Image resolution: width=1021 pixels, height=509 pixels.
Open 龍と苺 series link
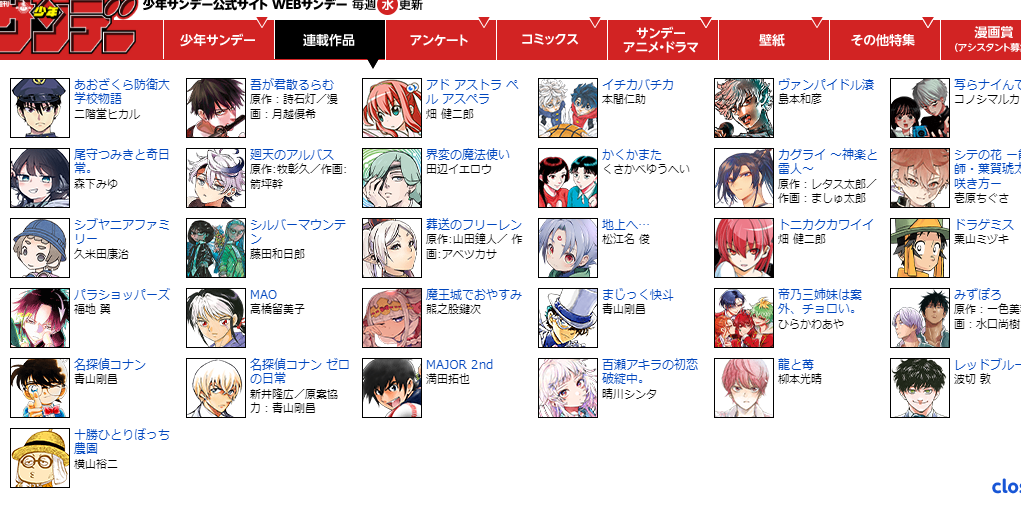798,365
